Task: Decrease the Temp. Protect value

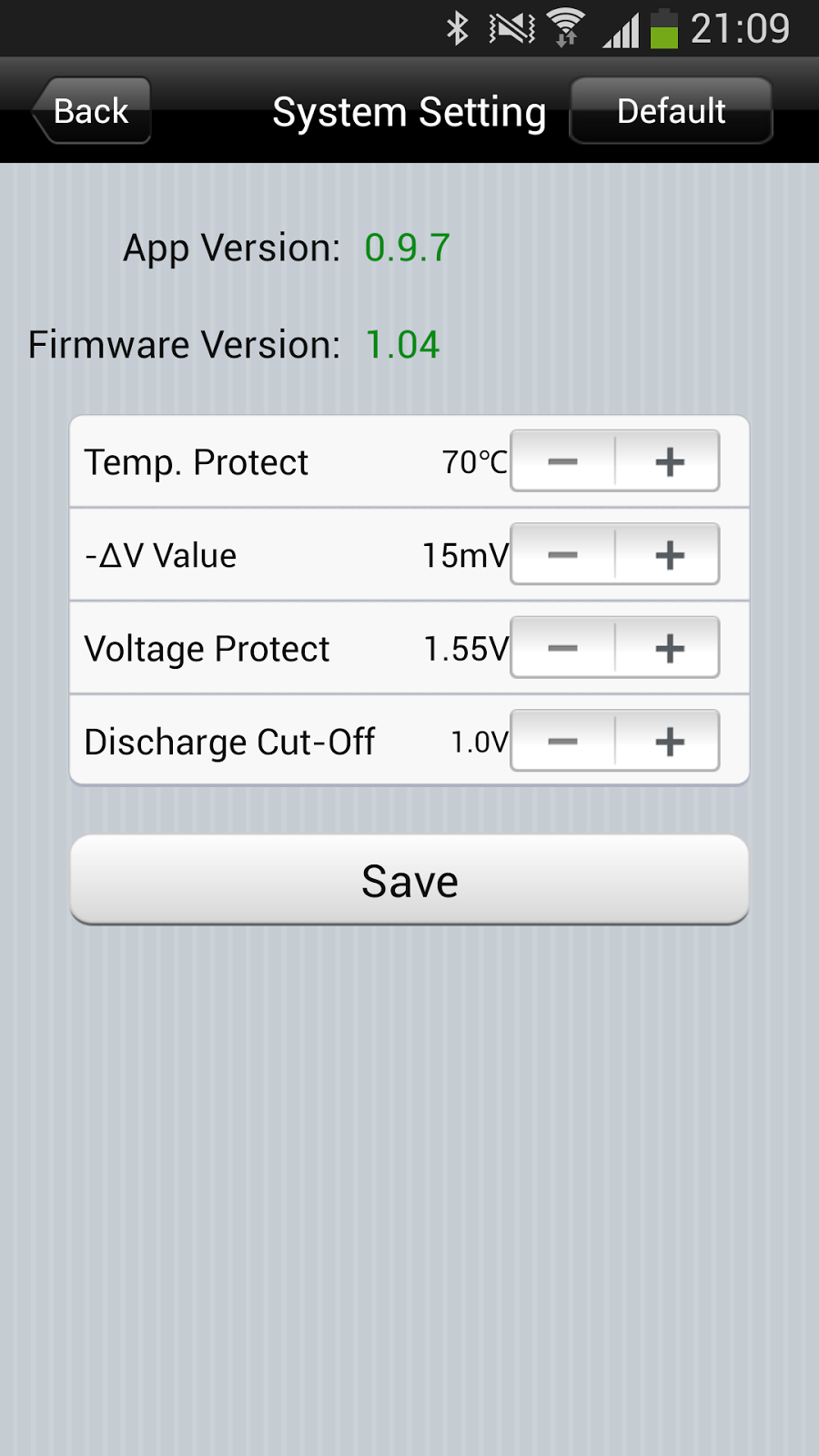Action: point(563,461)
